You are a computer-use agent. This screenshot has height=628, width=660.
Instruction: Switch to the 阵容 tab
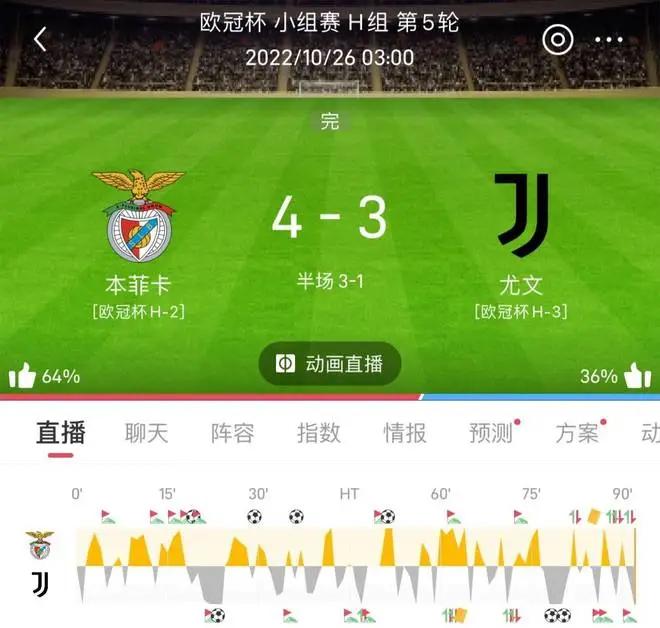coord(233,432)
